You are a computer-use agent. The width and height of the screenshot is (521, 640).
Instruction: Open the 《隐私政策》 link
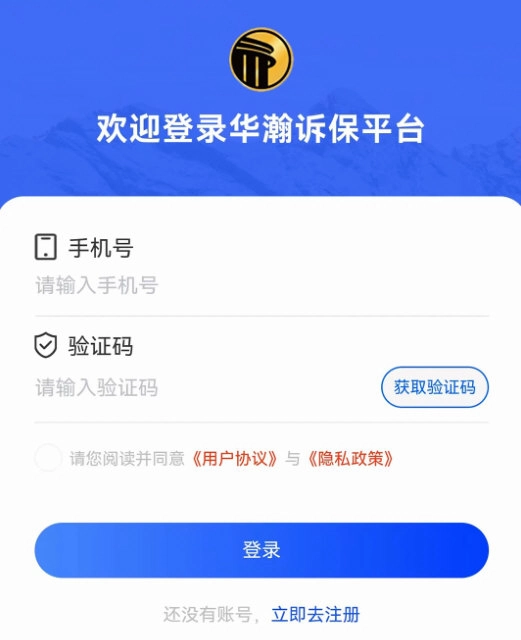point(350,458)
